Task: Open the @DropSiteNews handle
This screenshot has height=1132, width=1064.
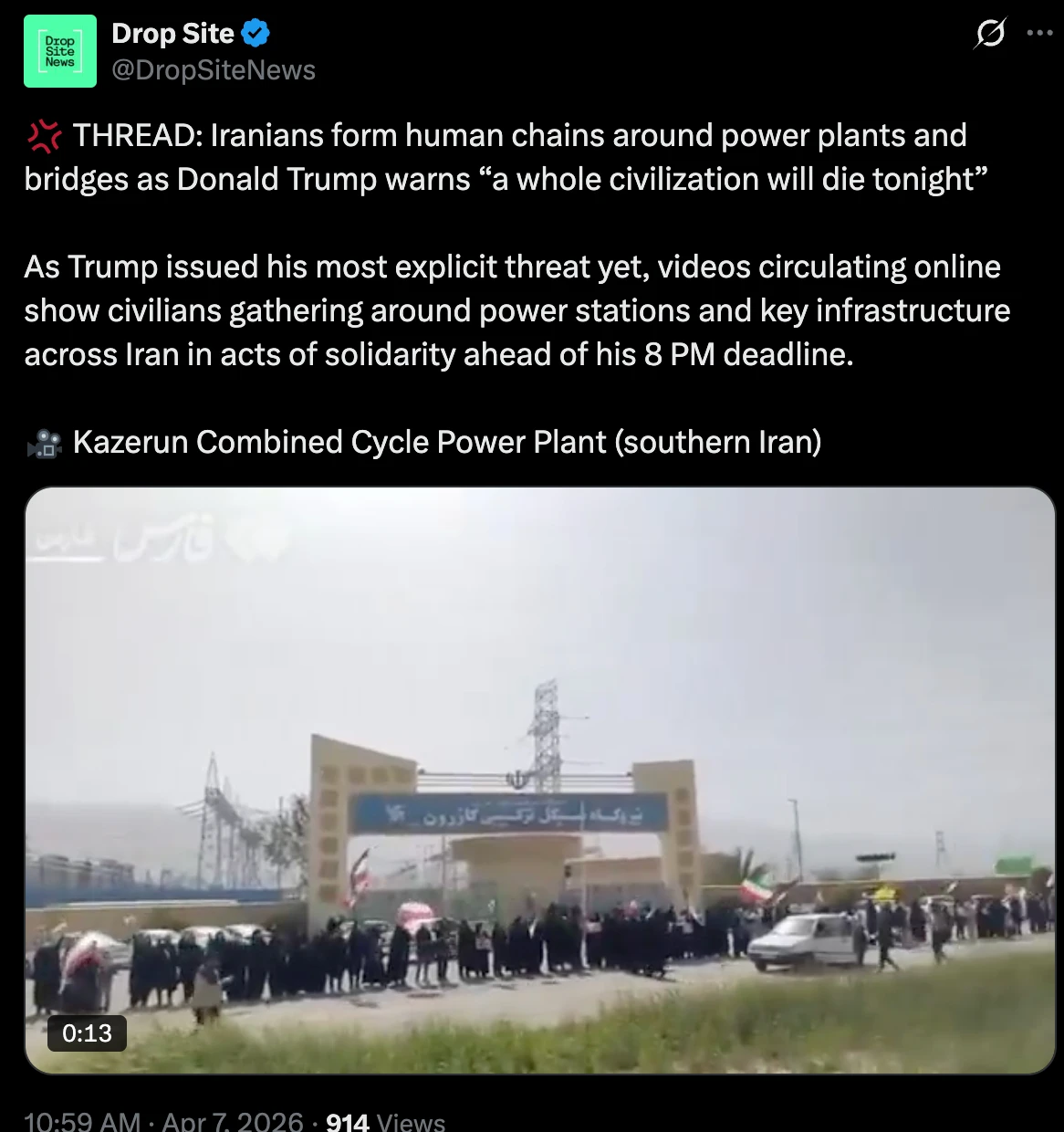Action: pyautogui.click(x=214, y=70)
